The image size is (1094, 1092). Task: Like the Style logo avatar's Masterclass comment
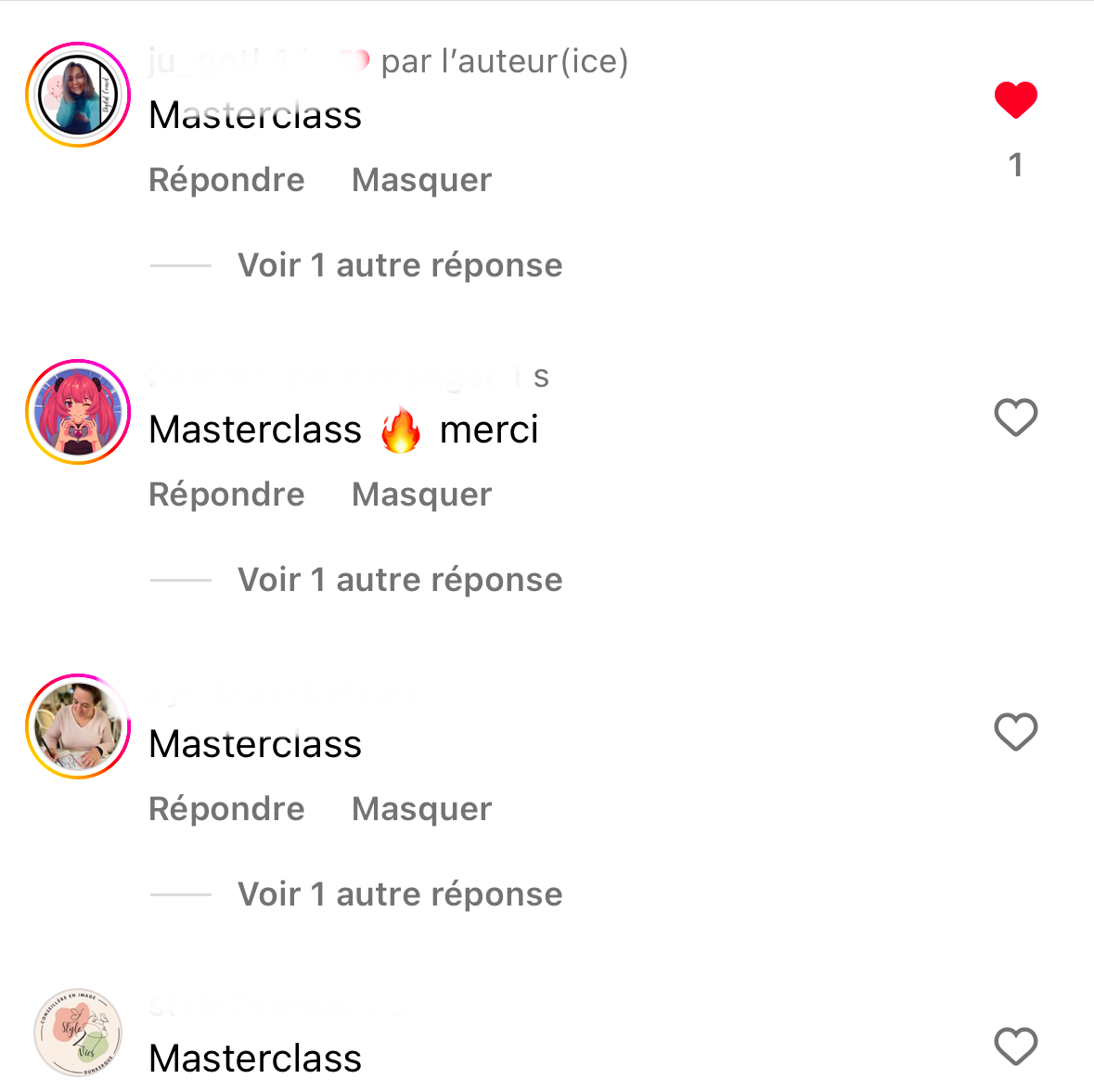click(x=1015, y=1047)
